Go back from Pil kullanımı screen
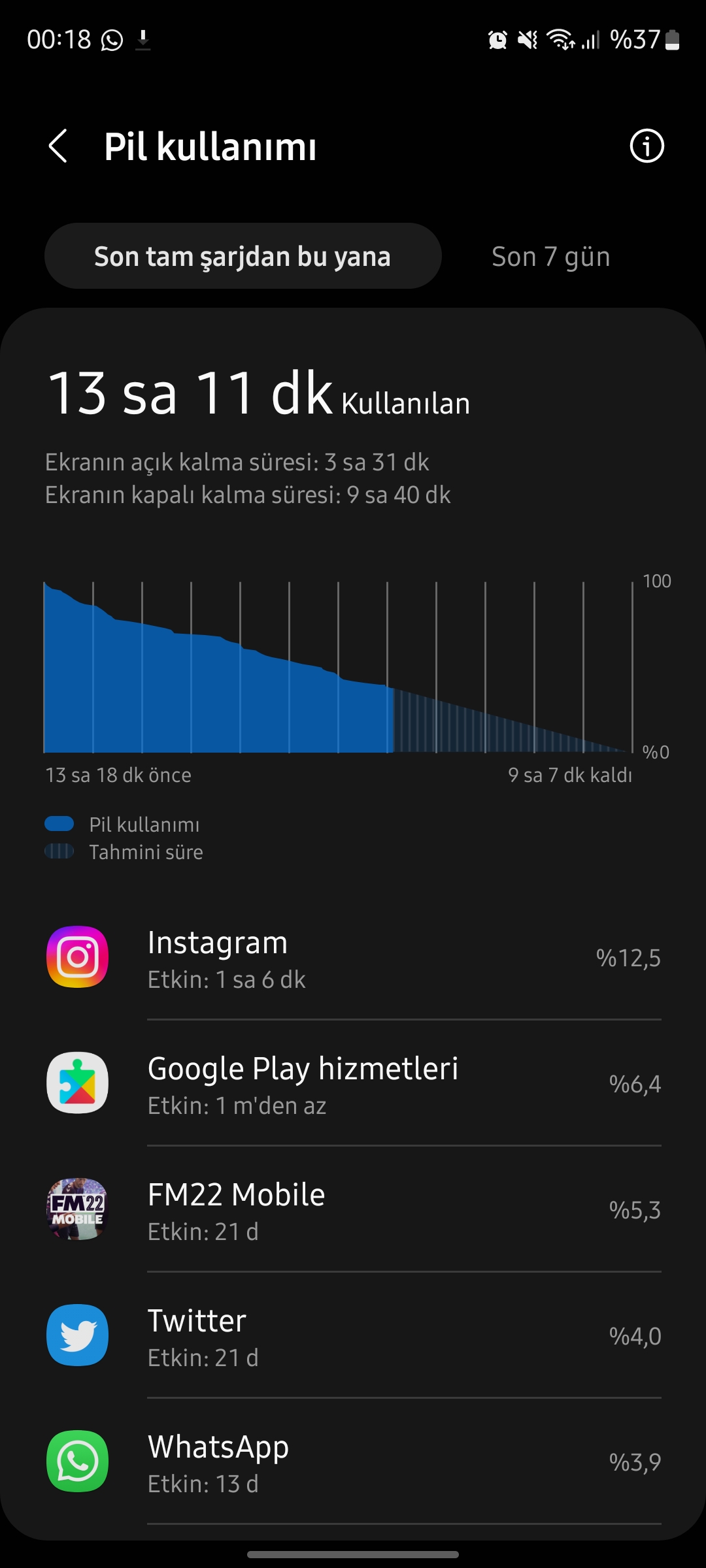 58,146
